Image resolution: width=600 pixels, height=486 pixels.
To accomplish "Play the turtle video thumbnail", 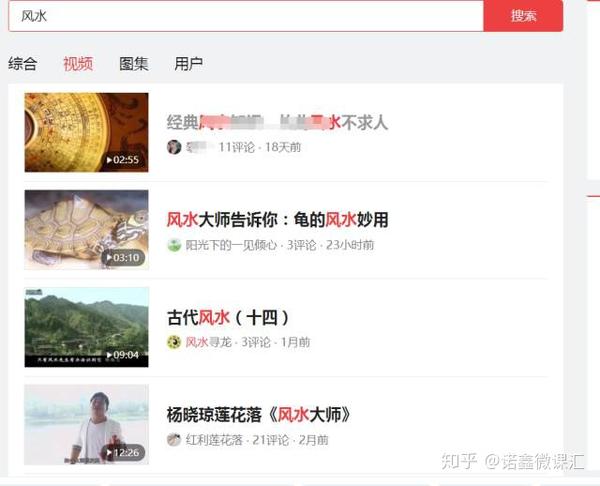I will (x=86, y=229).
